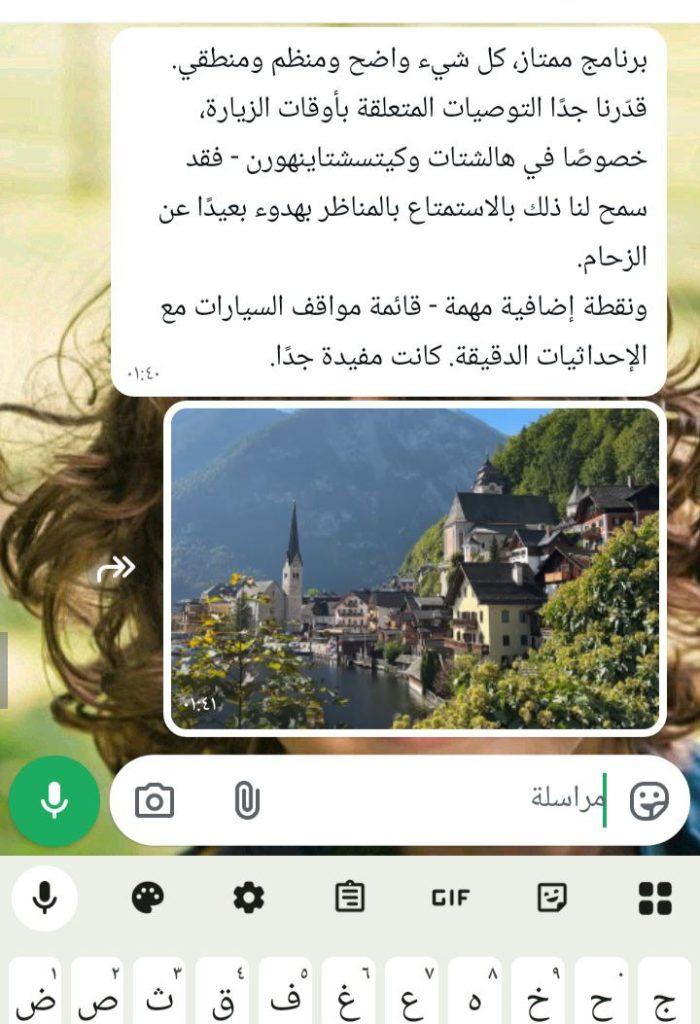
Task: Open the Hallstatt photo in the chat
Action: click(415, 568)
